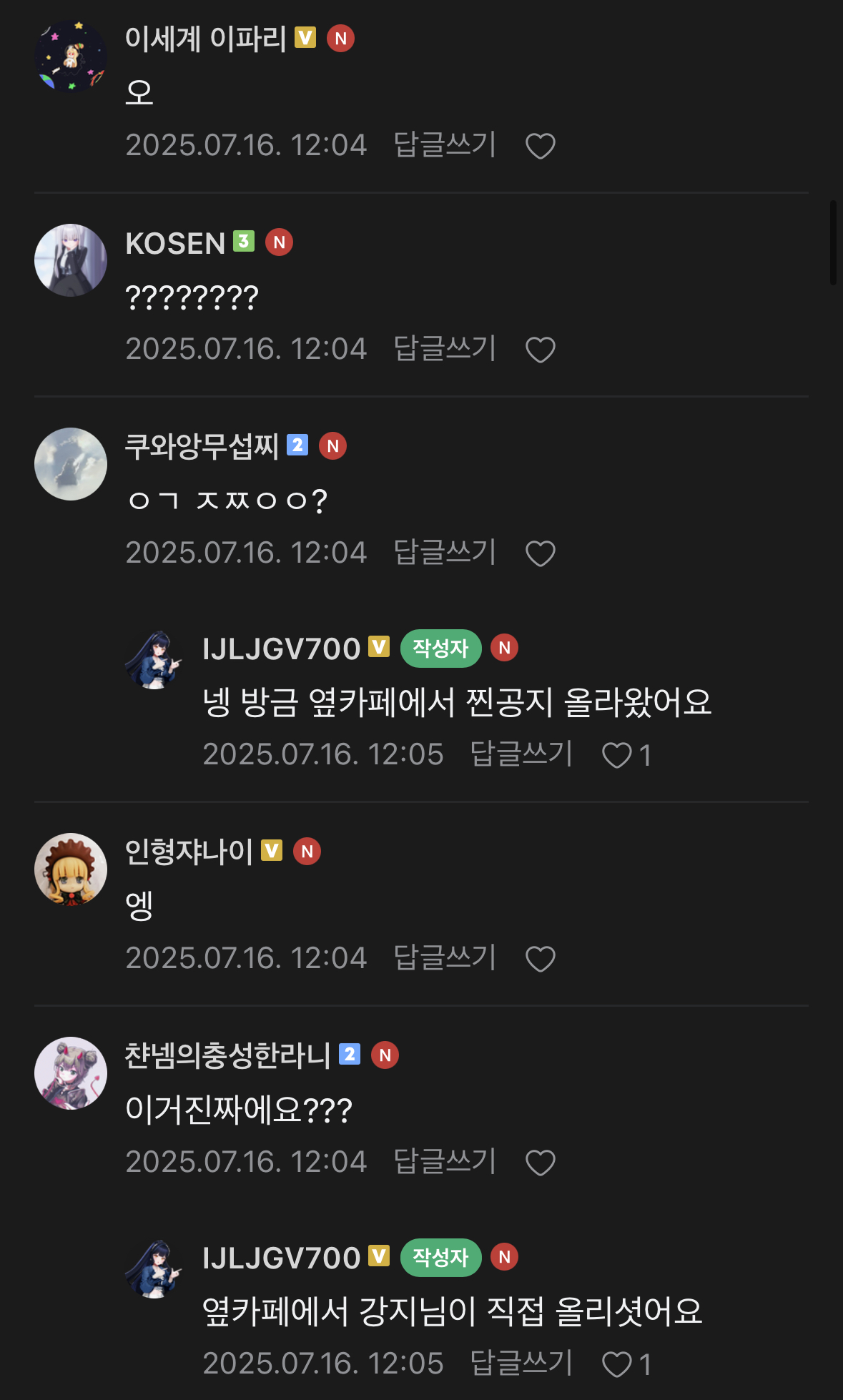This screenshot has height=1400, width=843.
Task: Like IJLJGV700's reply about 찐공지
Action: click(617, 755)
